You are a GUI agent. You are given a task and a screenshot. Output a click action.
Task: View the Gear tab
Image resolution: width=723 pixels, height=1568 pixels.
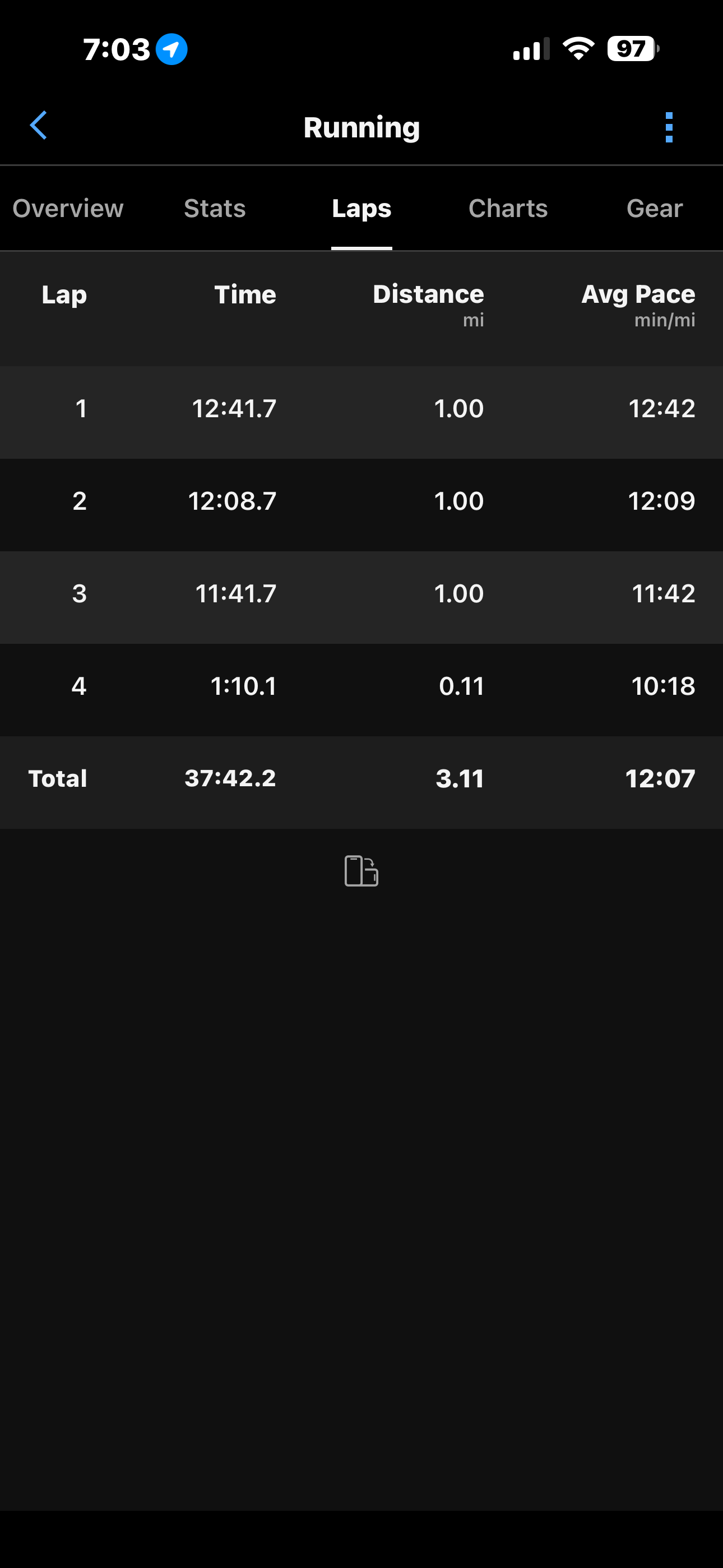pyautogui.click(x=654, y=209)
